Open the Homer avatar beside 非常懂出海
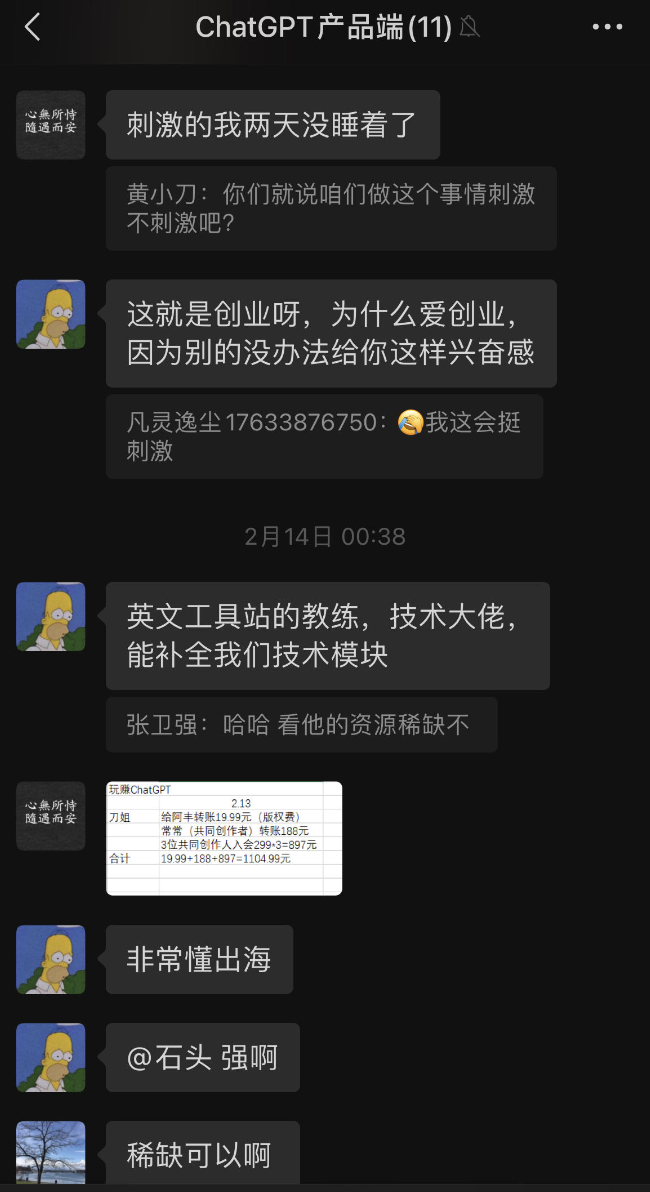 coord(51,959)
